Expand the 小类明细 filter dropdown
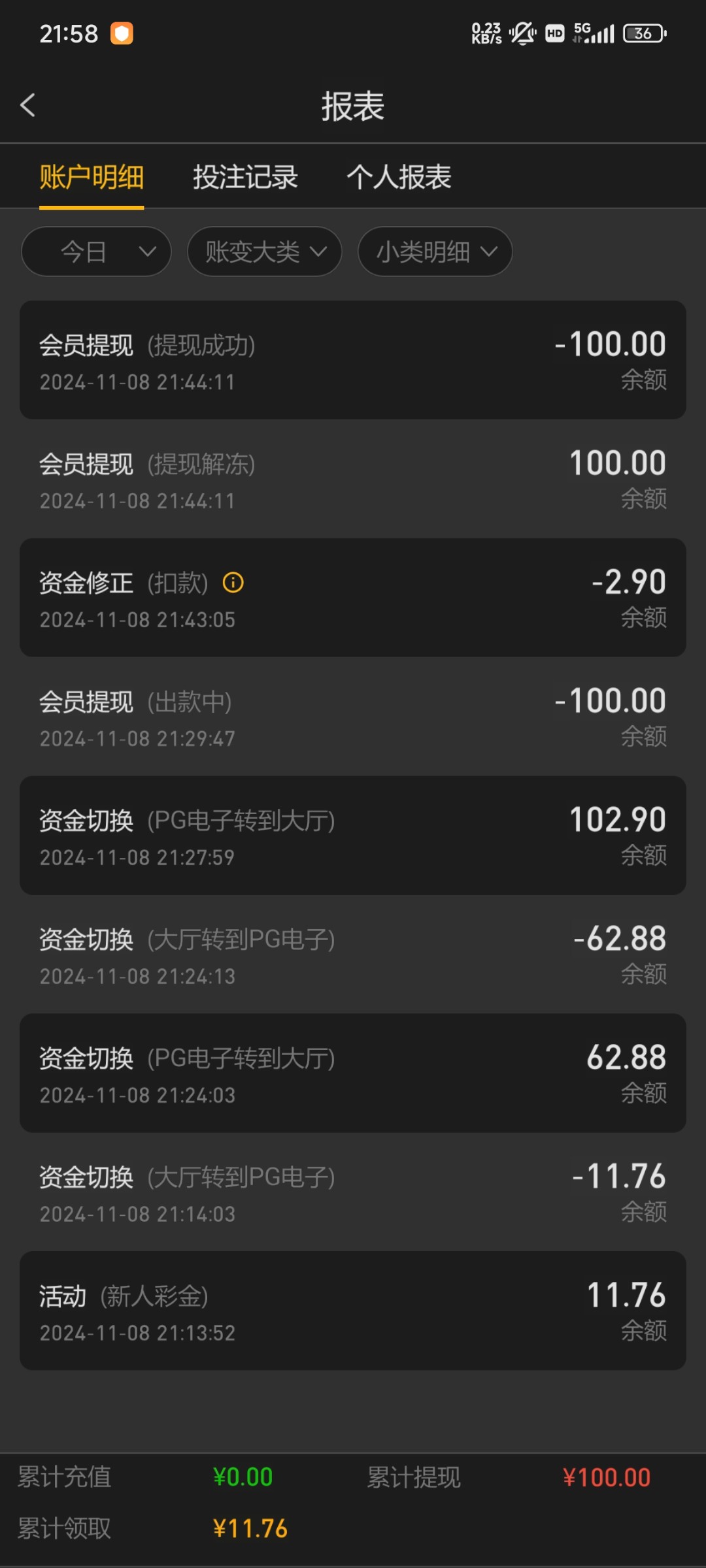 435,252
